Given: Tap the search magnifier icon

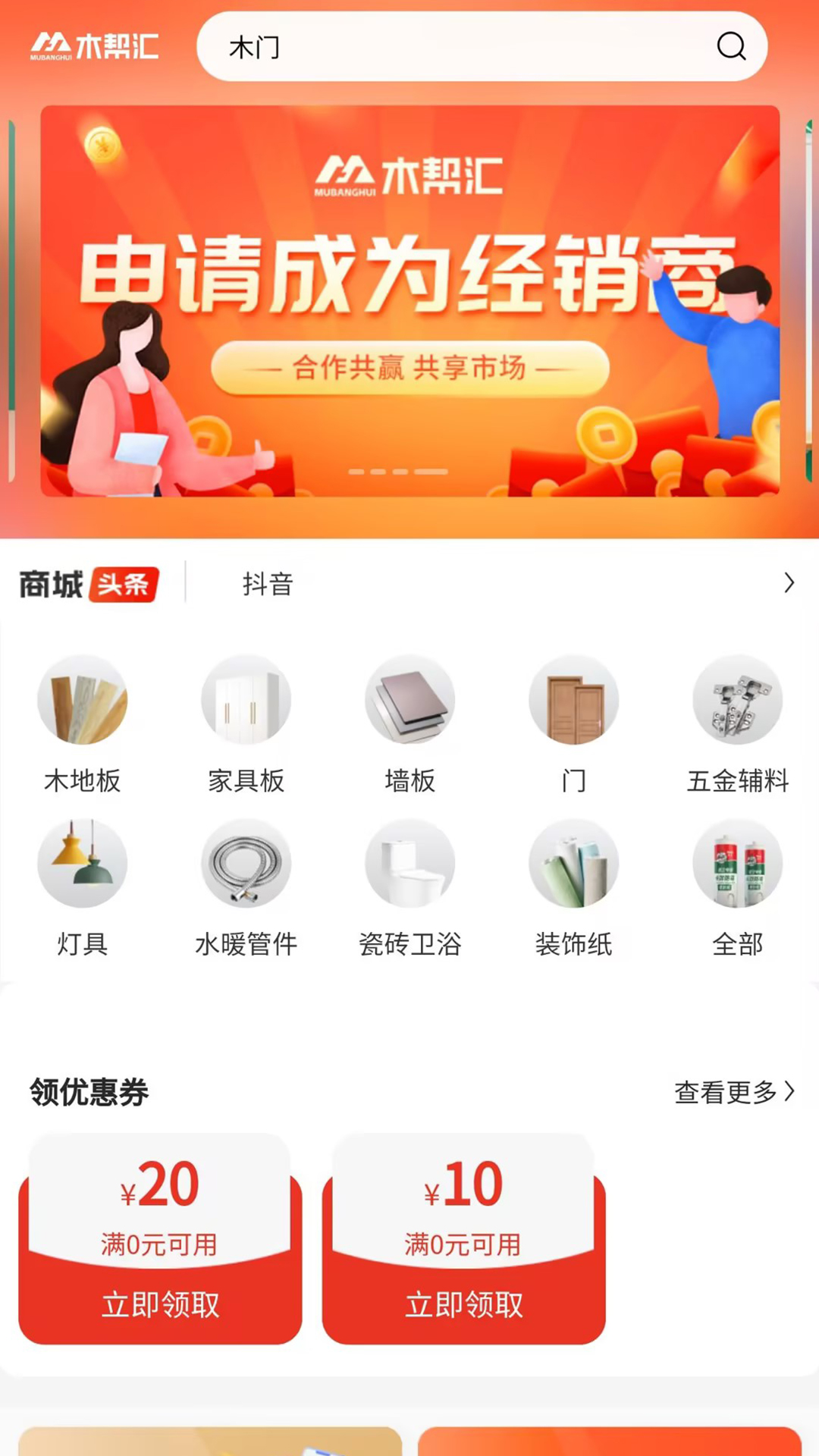Looking at the screenshot, I should click(731, 46).
